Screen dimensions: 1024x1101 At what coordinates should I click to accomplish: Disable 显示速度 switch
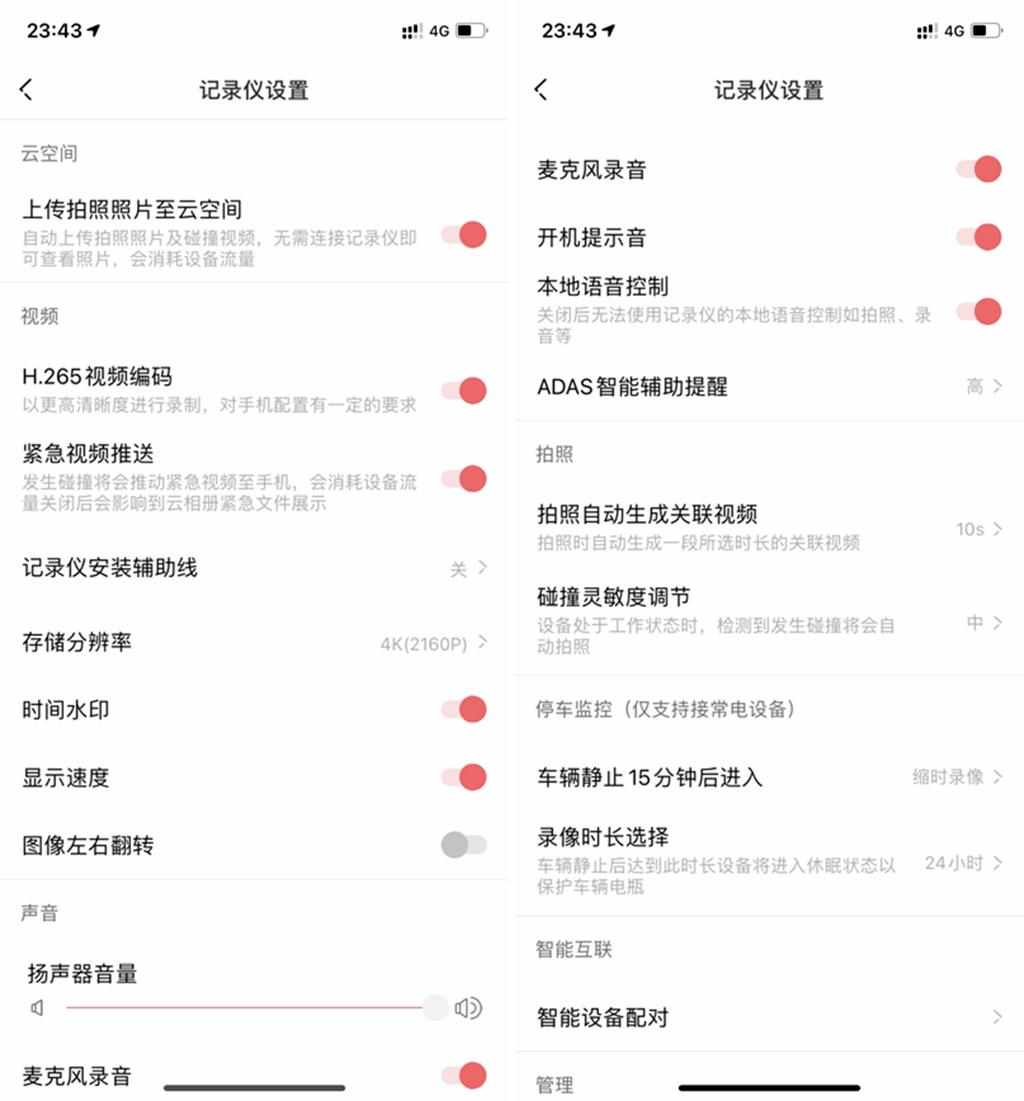pos(464,777)
